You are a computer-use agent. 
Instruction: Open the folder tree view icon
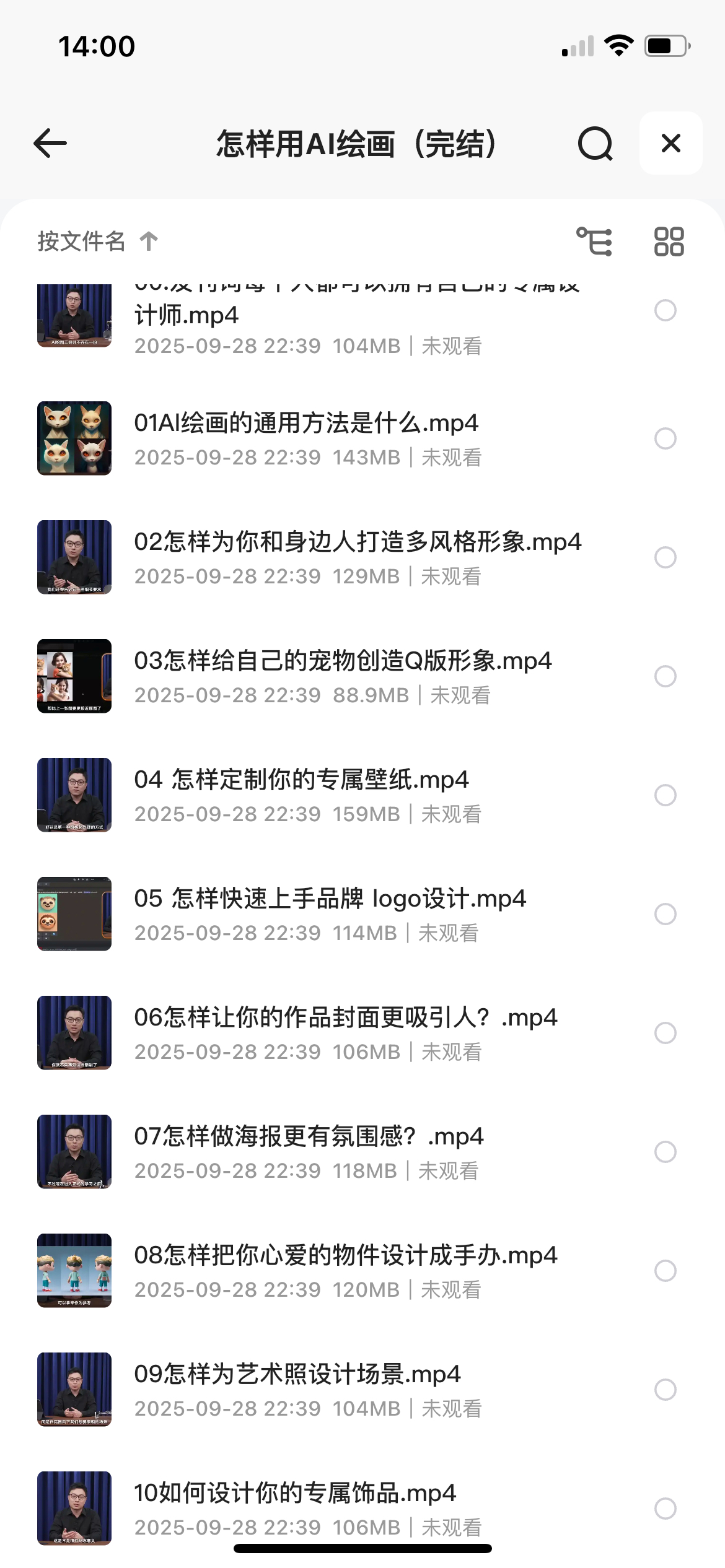(594, 242)
